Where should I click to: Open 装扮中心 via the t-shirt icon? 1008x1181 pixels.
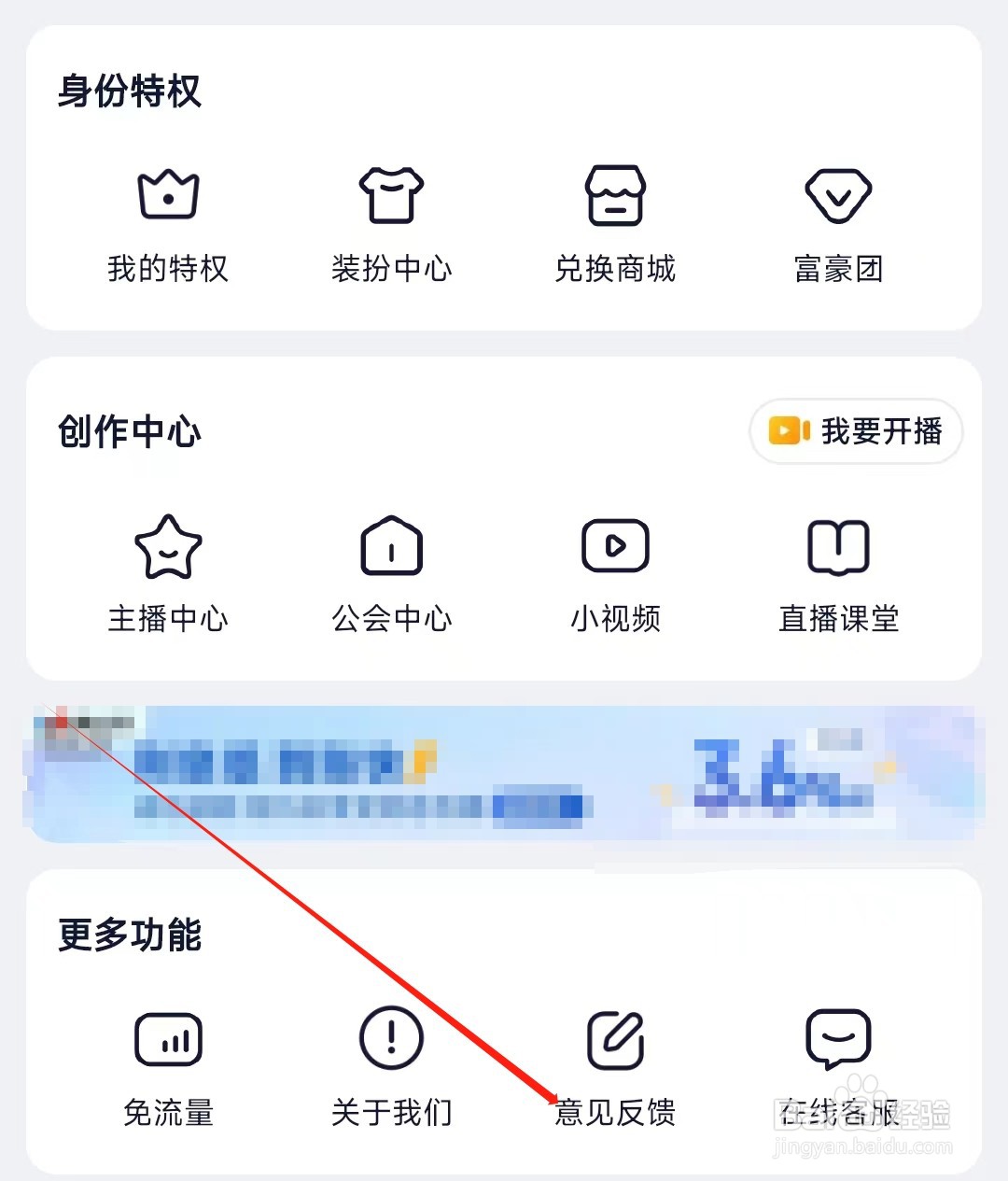point(391,194)
